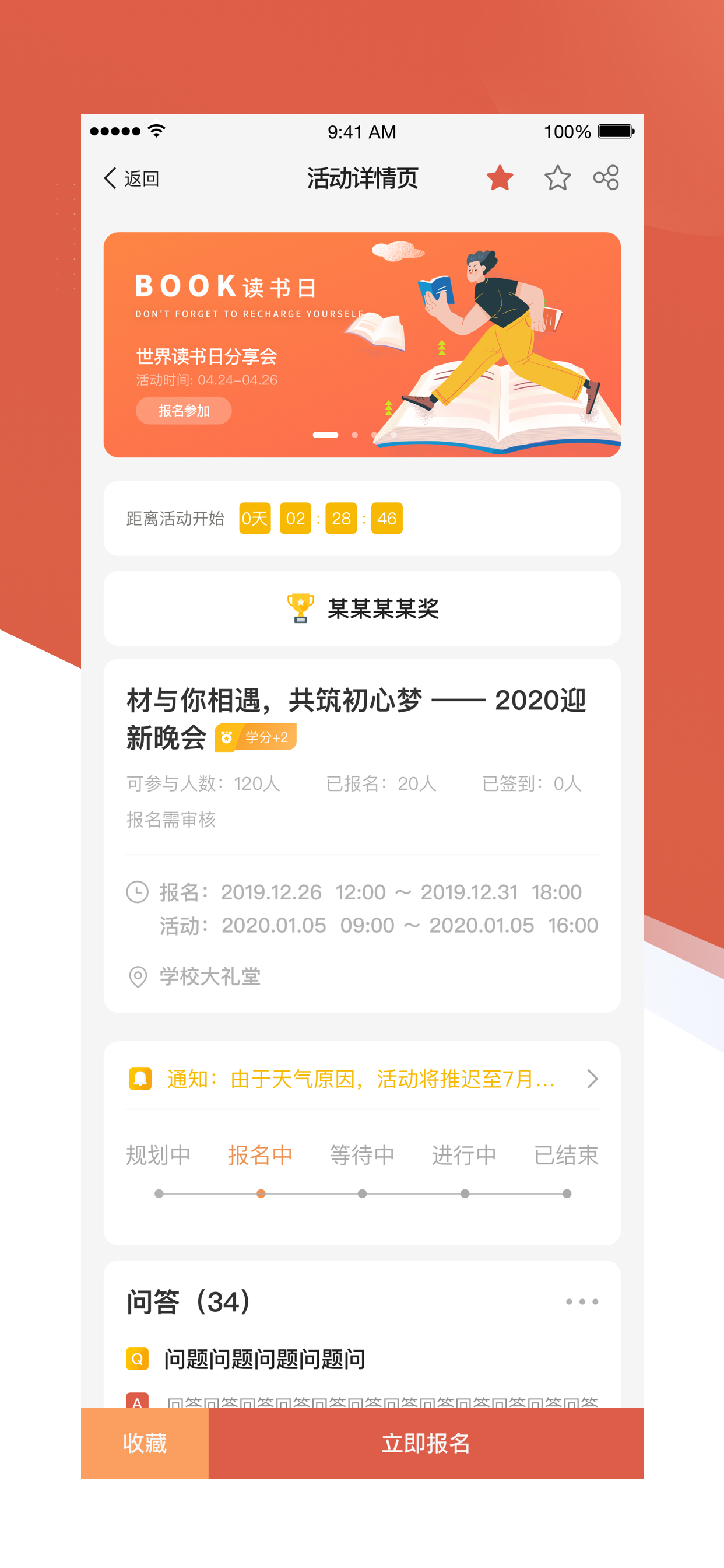
Task: Sign up now with 立即报名
Action: 426,1443
